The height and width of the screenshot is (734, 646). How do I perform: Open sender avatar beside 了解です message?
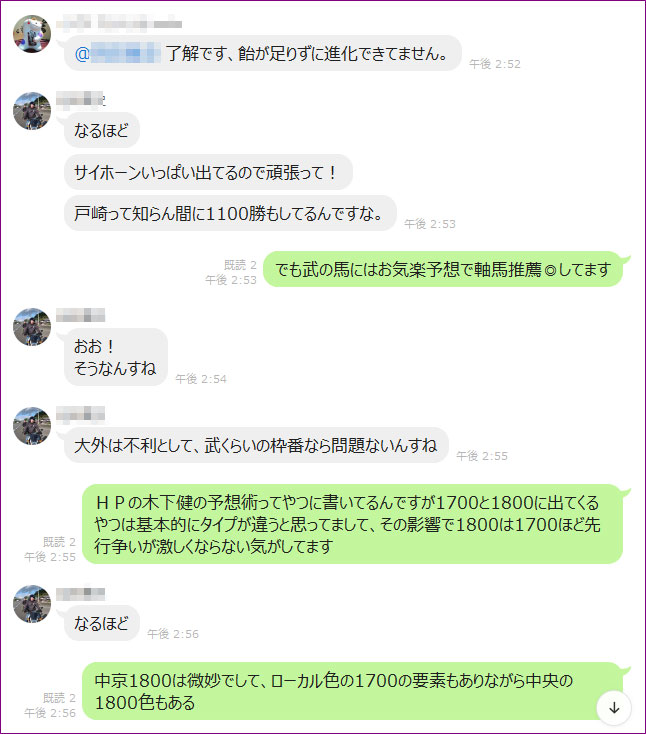pos(32,35)
